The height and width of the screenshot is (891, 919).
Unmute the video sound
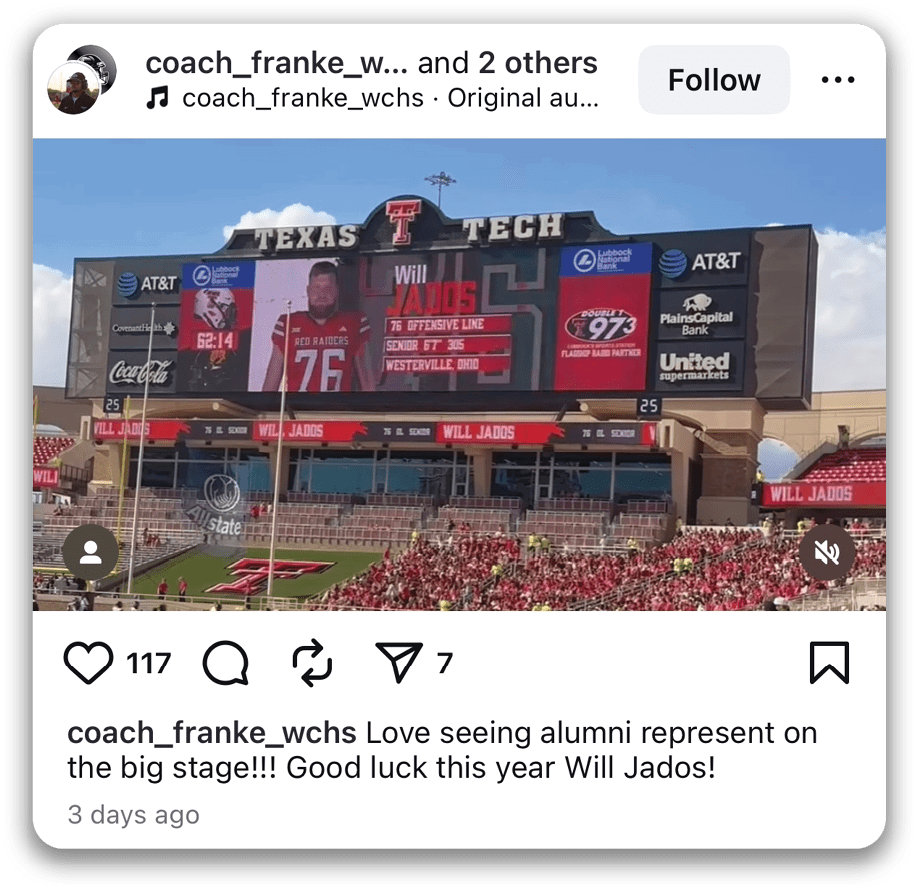826,553
